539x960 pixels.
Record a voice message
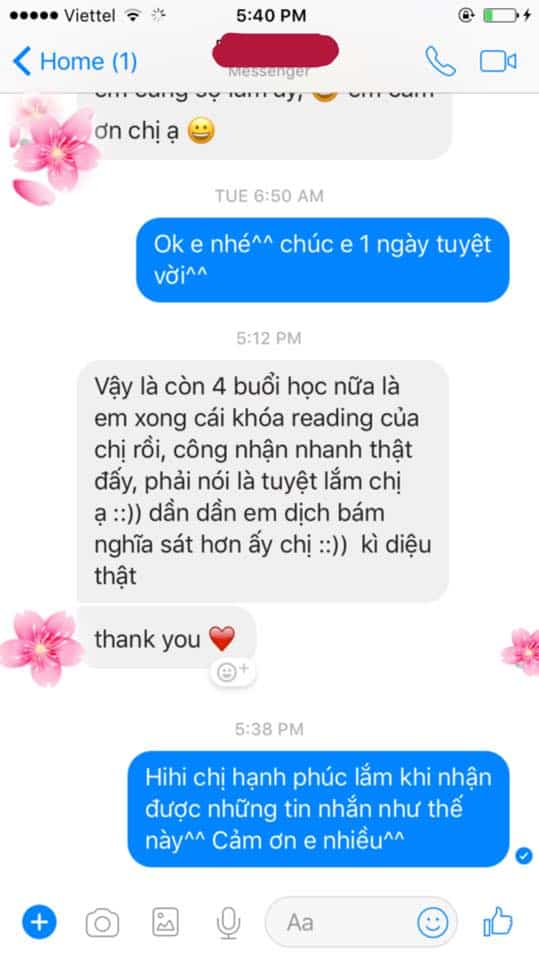pyautogui.click(x=228, y=923)
